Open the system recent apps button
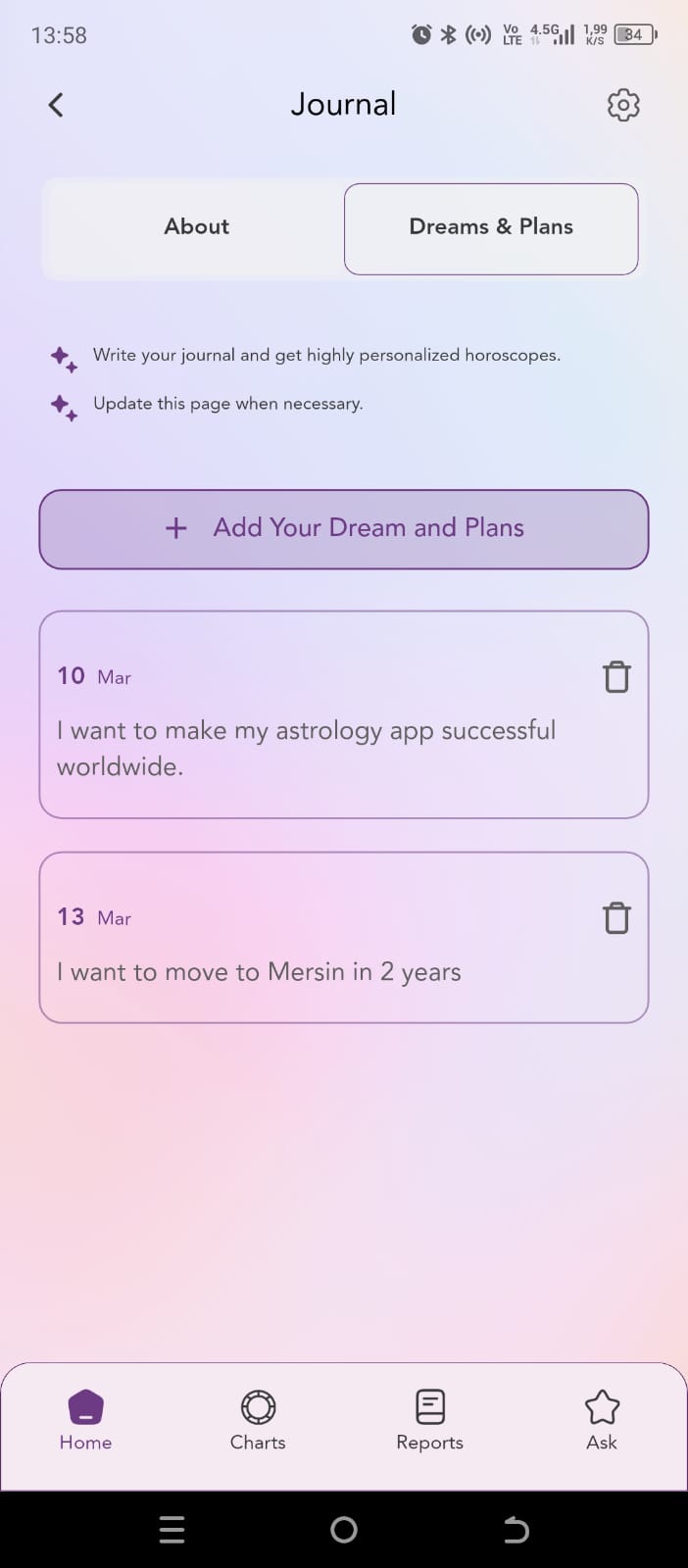 (x=172, y=1530)
